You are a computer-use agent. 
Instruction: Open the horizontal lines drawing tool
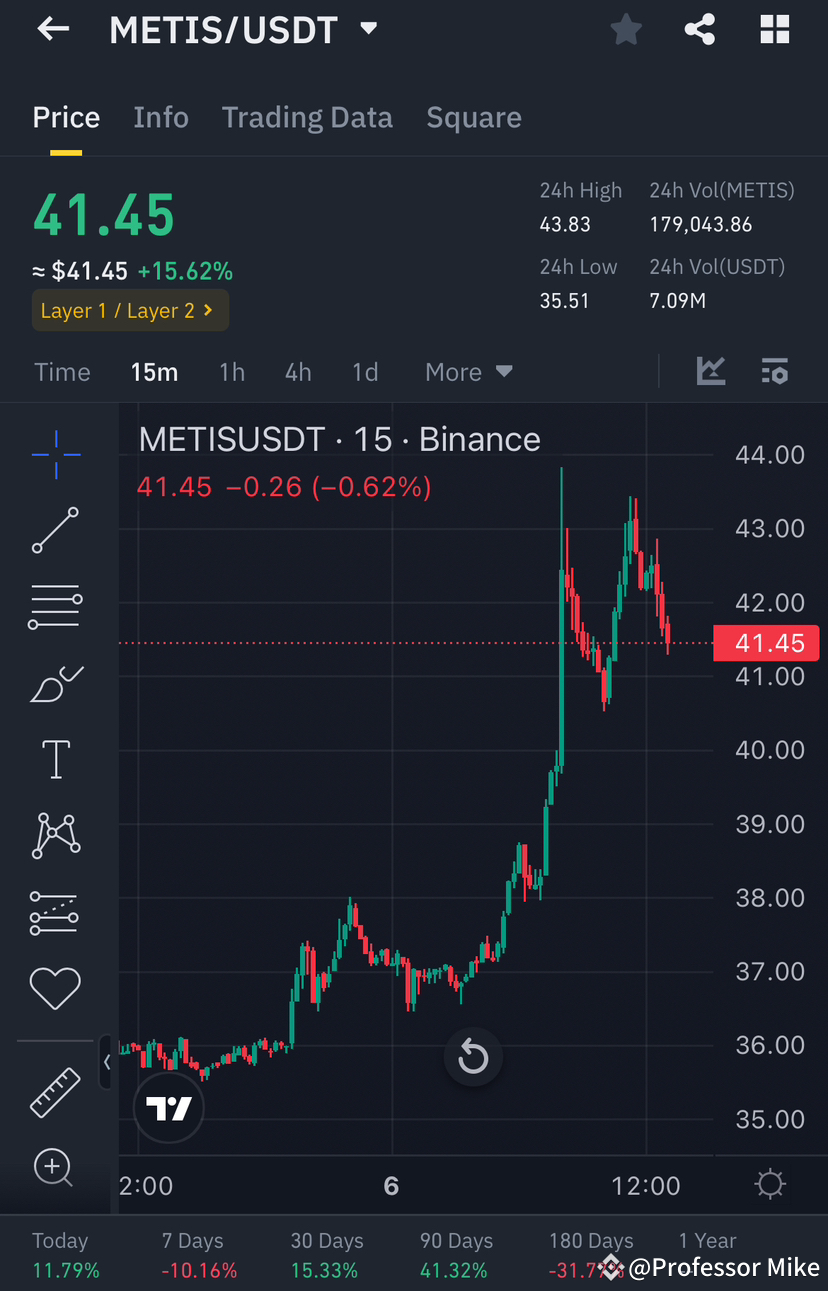(55, 607)
